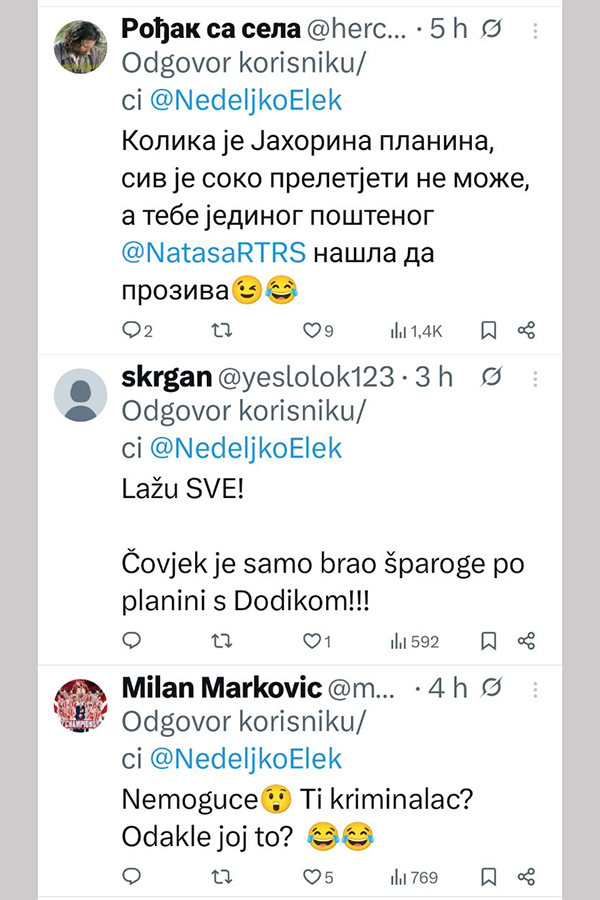Share Рођак са села's tweet
The image size is (600, 900).
point(527,330)
